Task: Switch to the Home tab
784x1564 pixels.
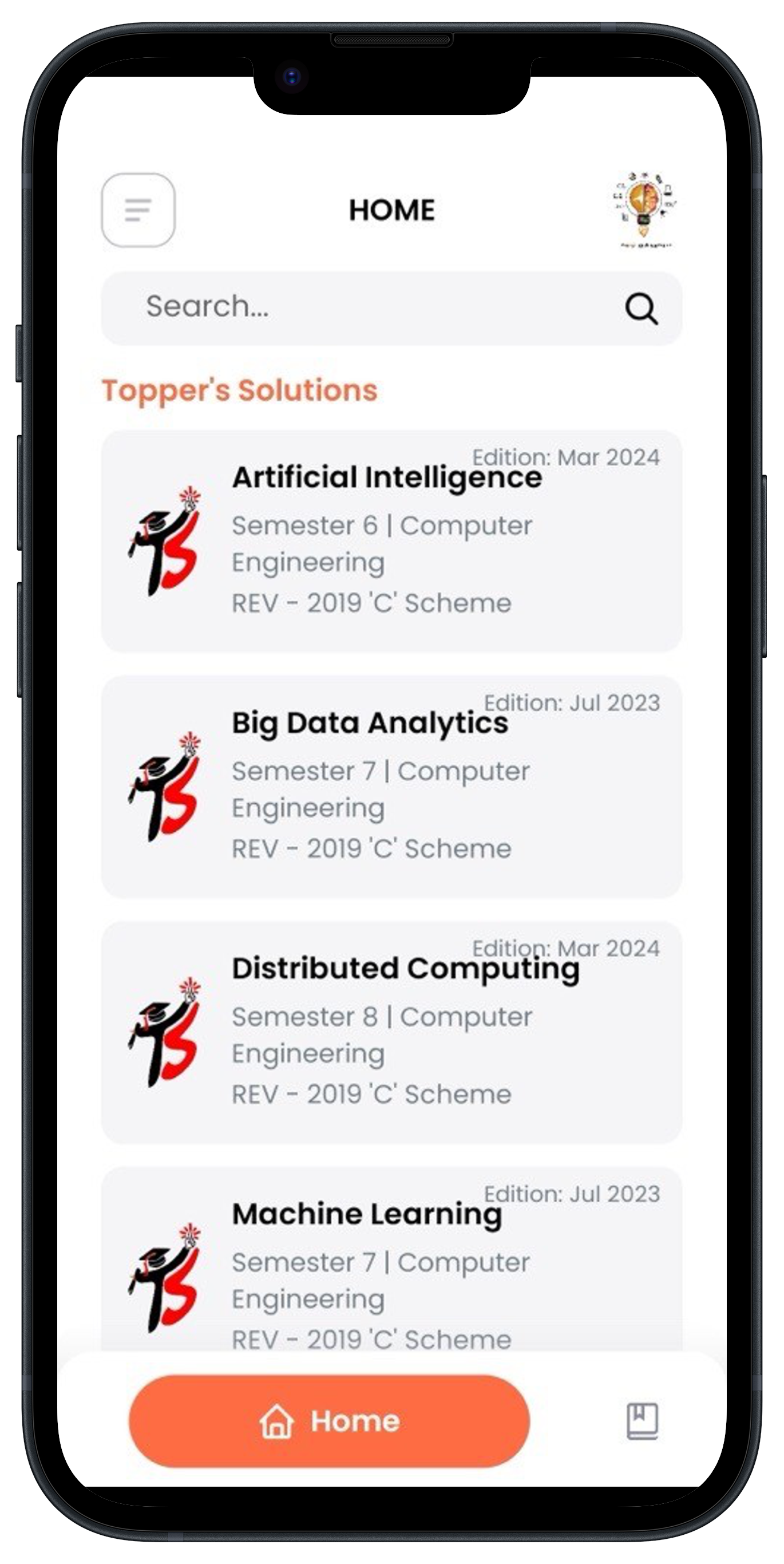Action: (329, 1422)
